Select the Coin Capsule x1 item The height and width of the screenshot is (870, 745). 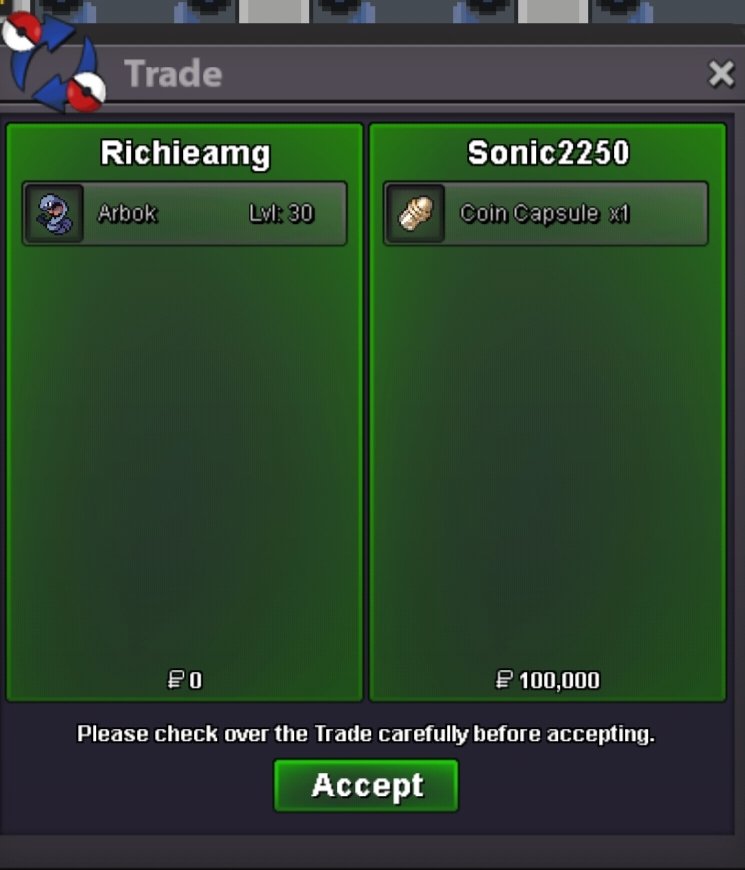(x=546, y=213)
